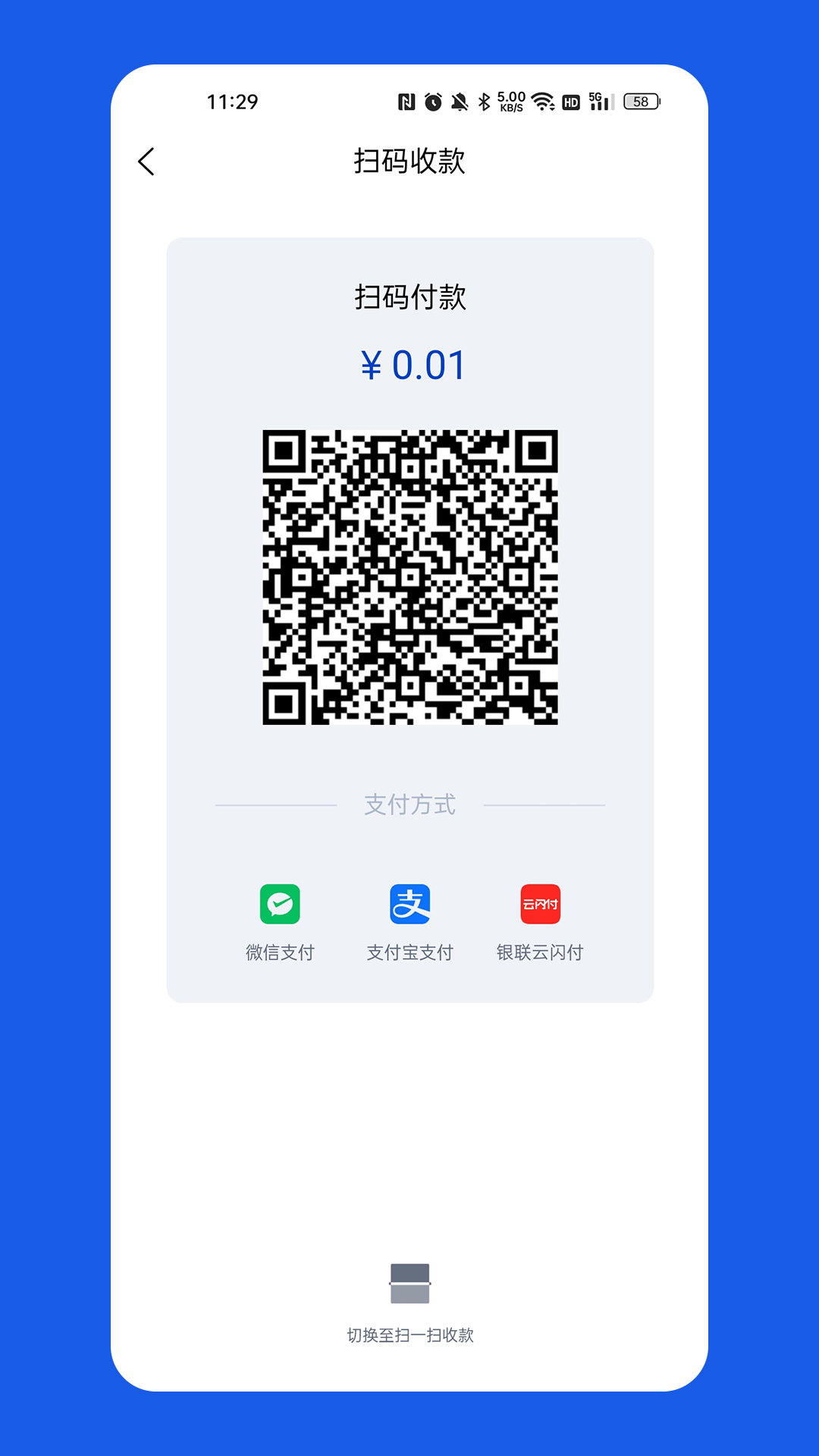819x1456 pixels.
Task: Tap the Bluetooth status bar icon
Action: (x=484, y=101)
